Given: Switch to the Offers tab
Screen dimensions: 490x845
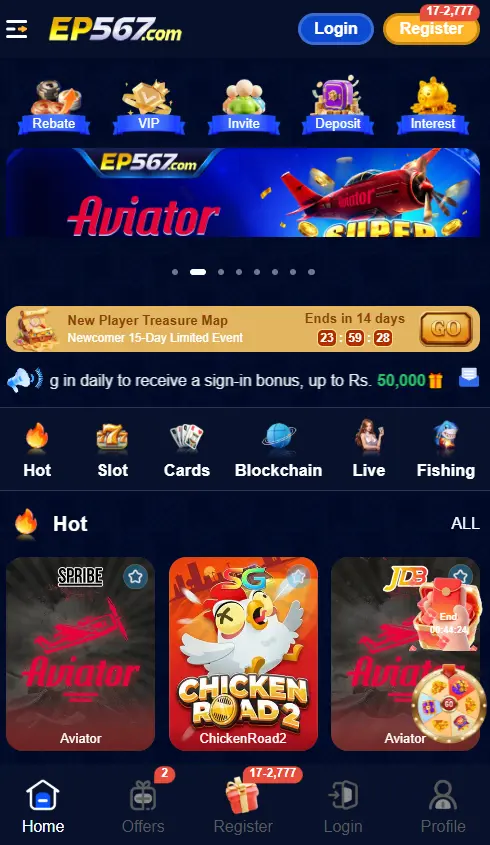Looking at the screenshot, I should point(143,806).
